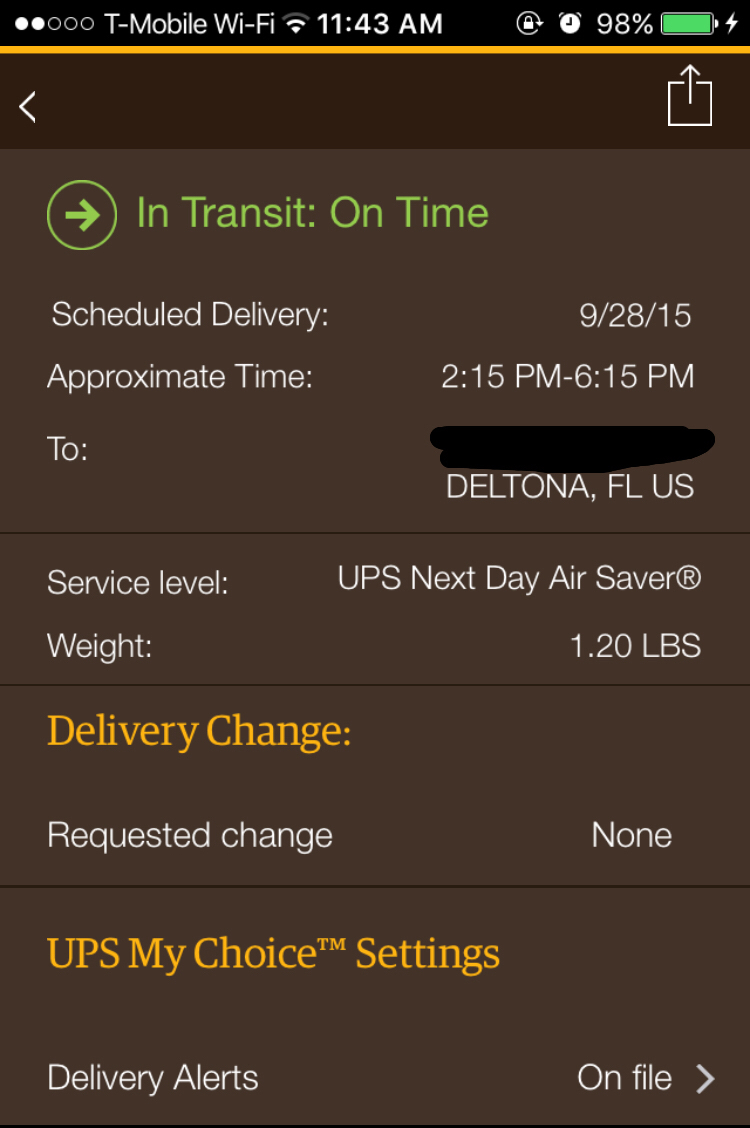The height and width of the screenshot is (1128, 750).
Task: Open the Delivery Alerts settings row
Action: point(375,1077)
